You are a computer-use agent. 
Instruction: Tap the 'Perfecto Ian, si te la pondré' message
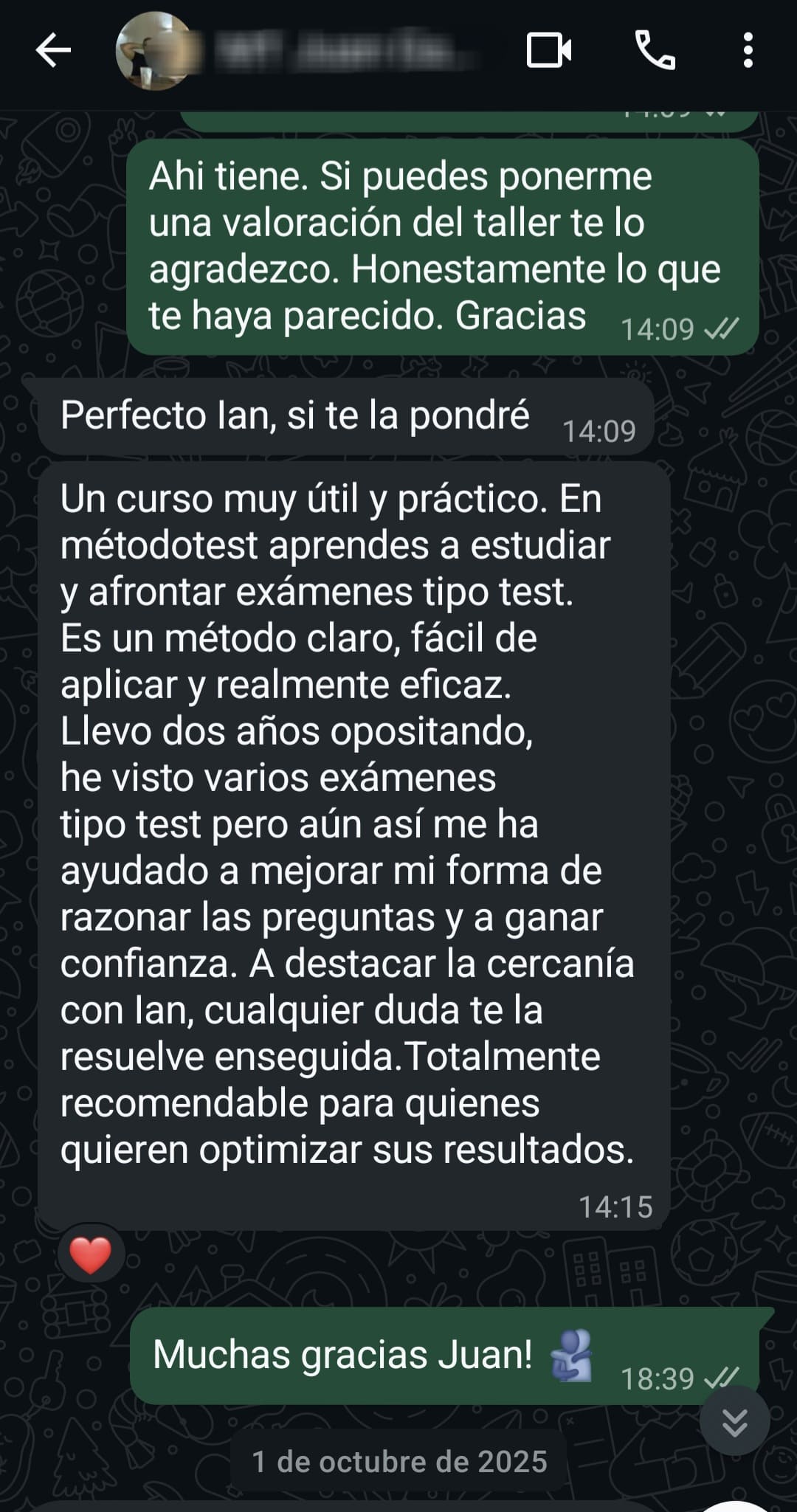[x=295, y=417]
